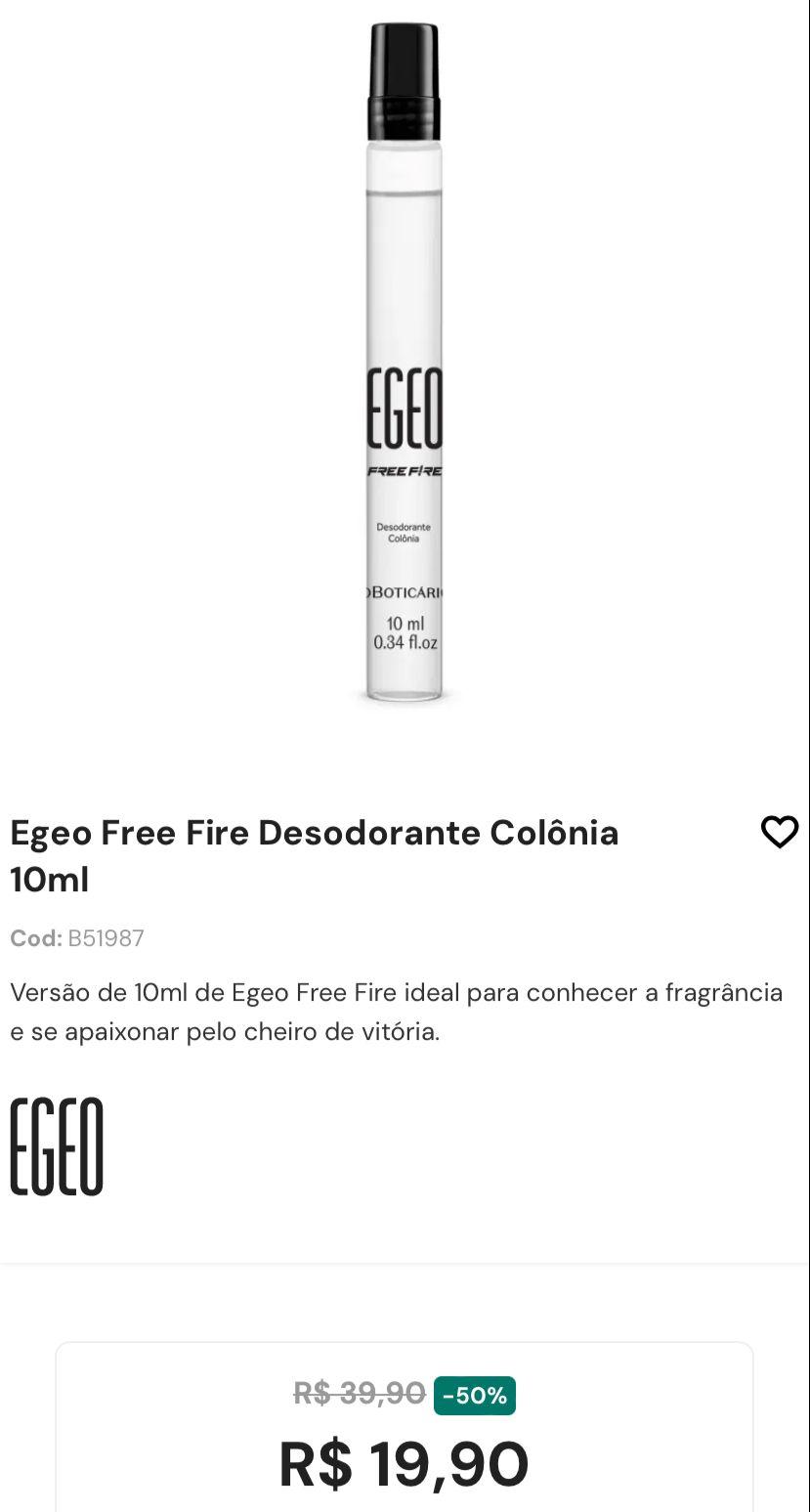810x1512 pixels.
Task: Click the Free Fire logo on the packaging
Action: coord(405,469)
